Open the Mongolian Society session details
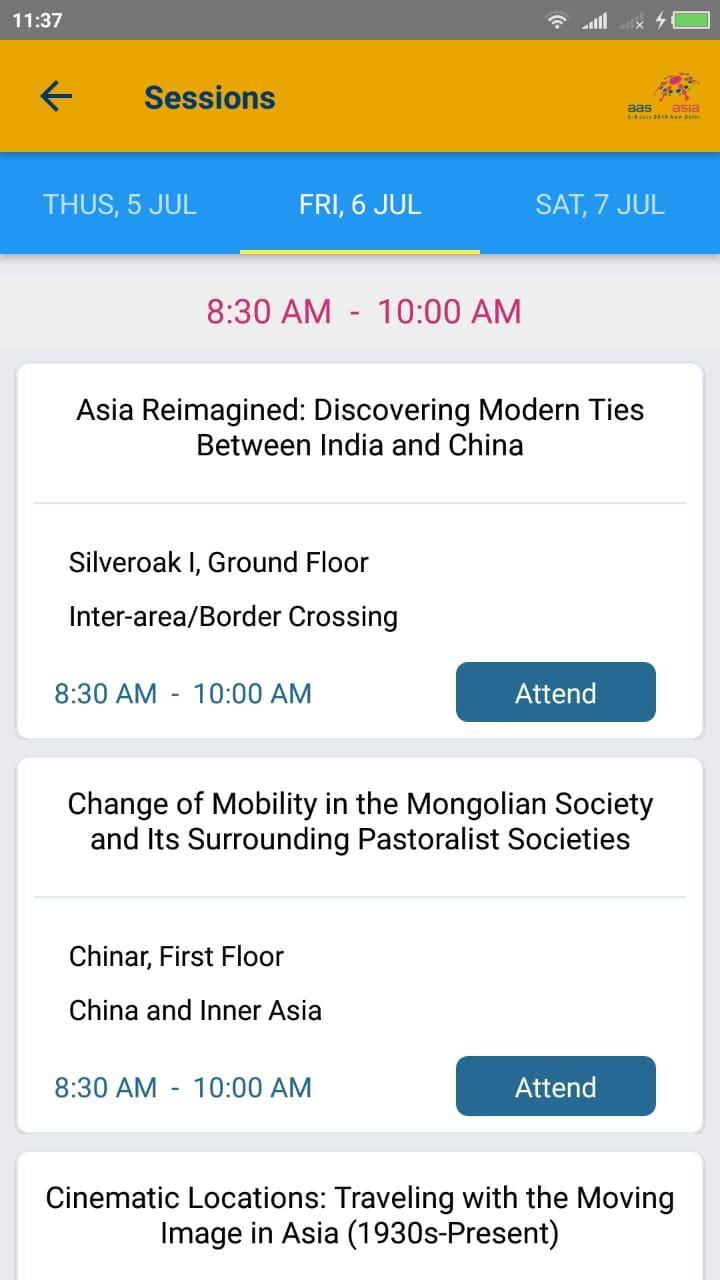The height and width of the screenshot is (1280, 720). [360, 820]
